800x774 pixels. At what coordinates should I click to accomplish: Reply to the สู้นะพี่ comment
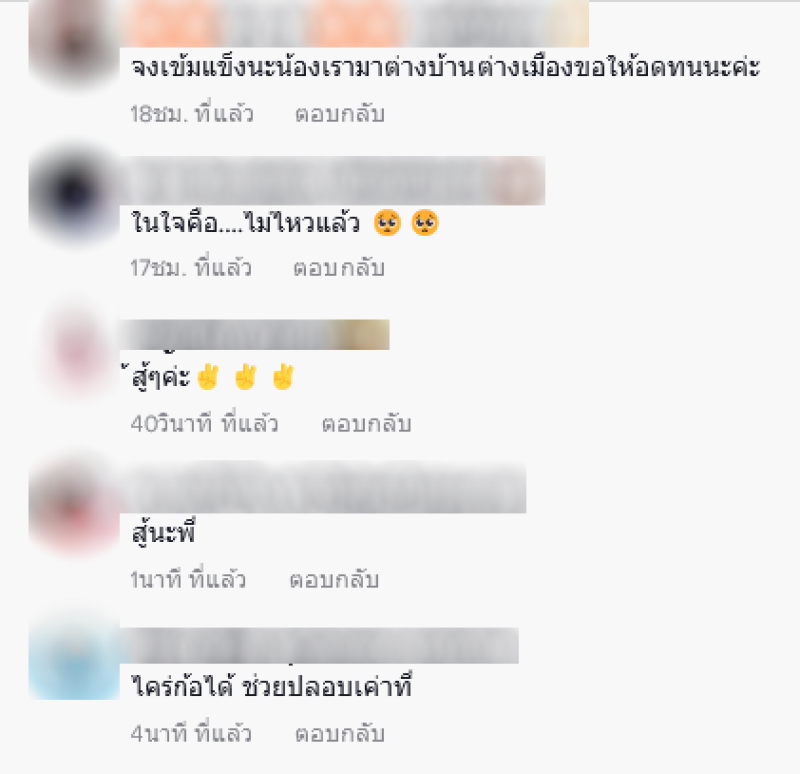335,580
